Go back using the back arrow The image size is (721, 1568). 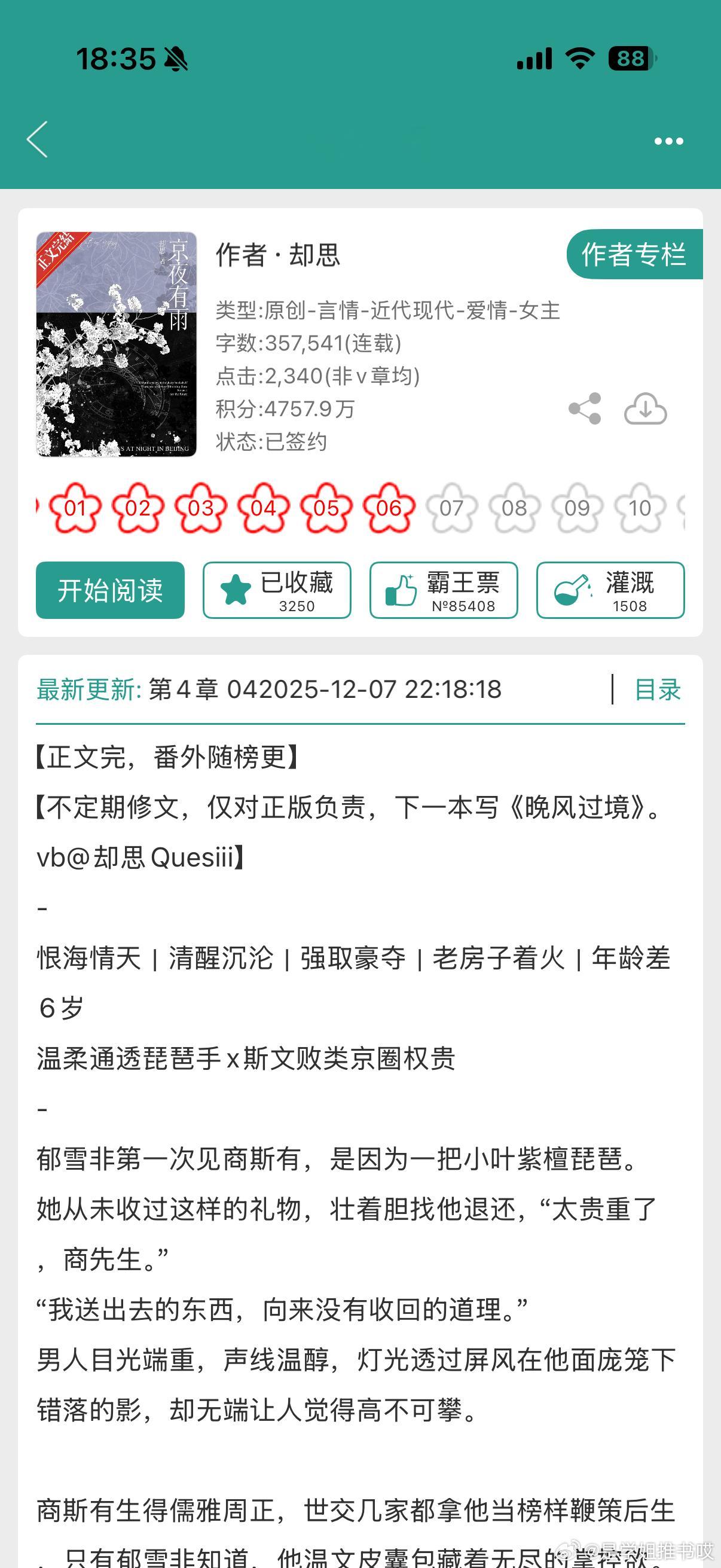point(38,139)
